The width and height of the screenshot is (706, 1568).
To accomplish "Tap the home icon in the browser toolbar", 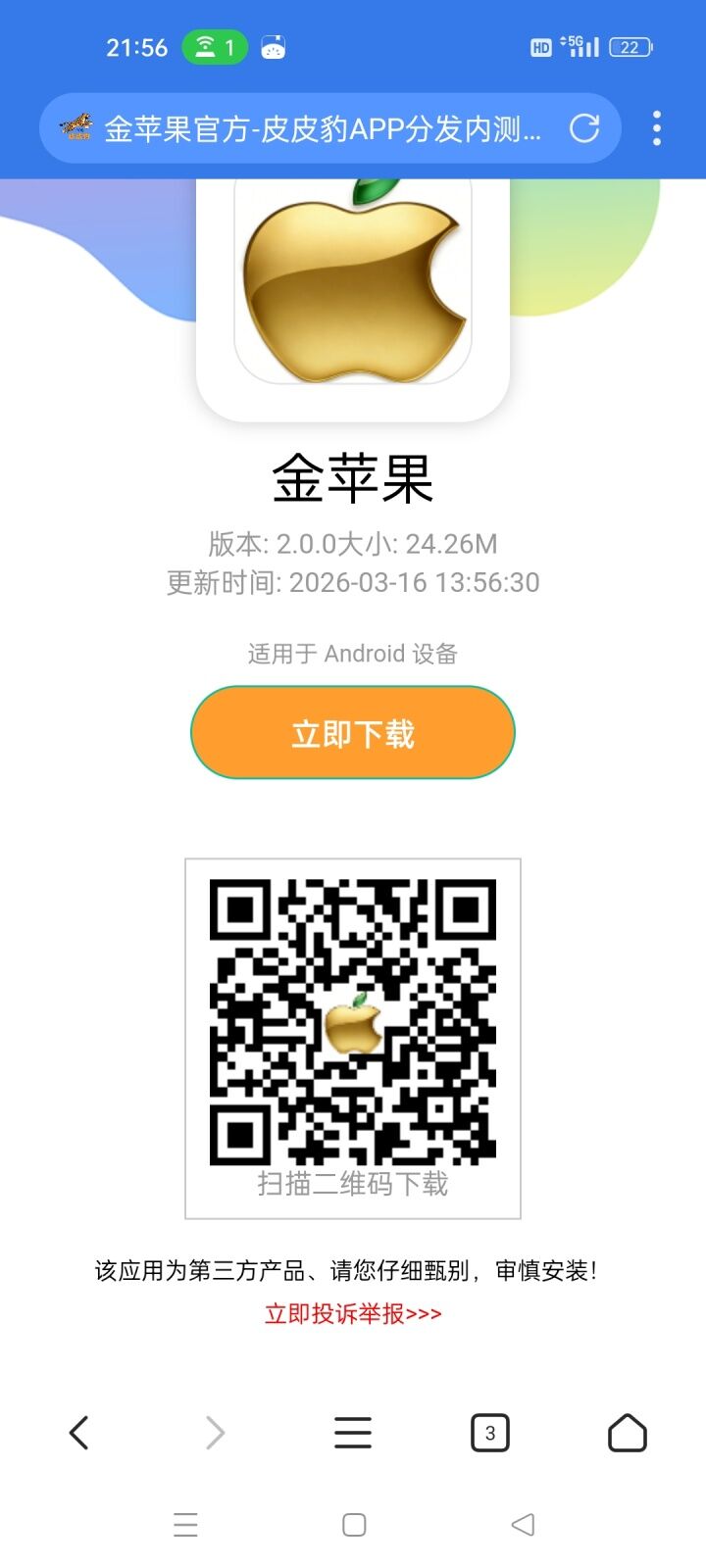I will (626, 1432).
